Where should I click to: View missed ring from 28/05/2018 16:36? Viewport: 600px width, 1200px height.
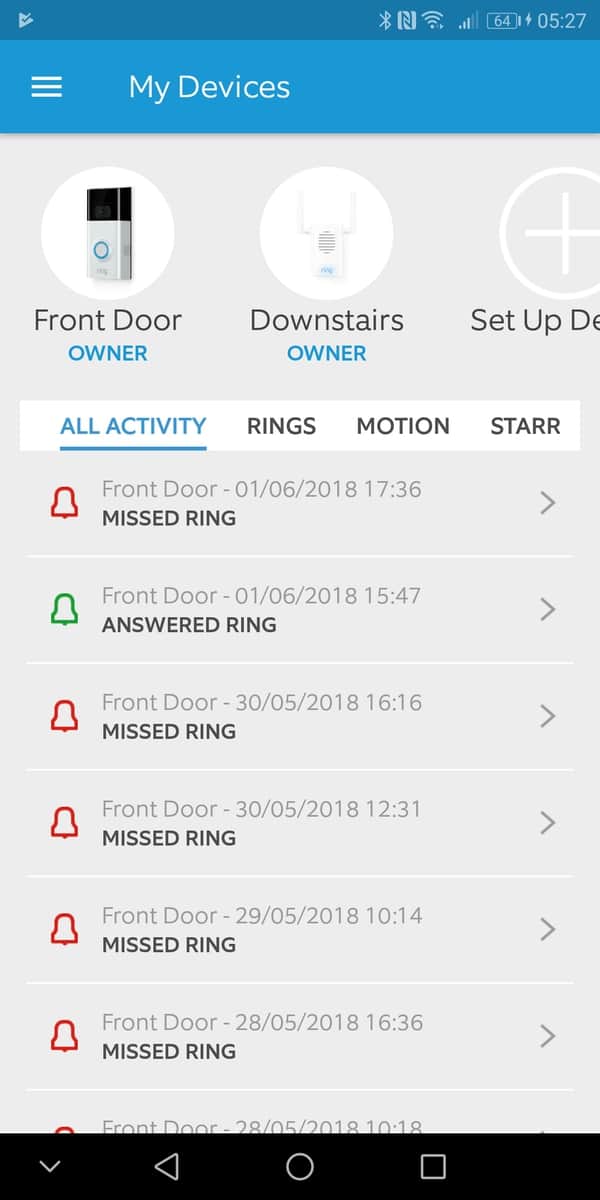[300, 1036]
